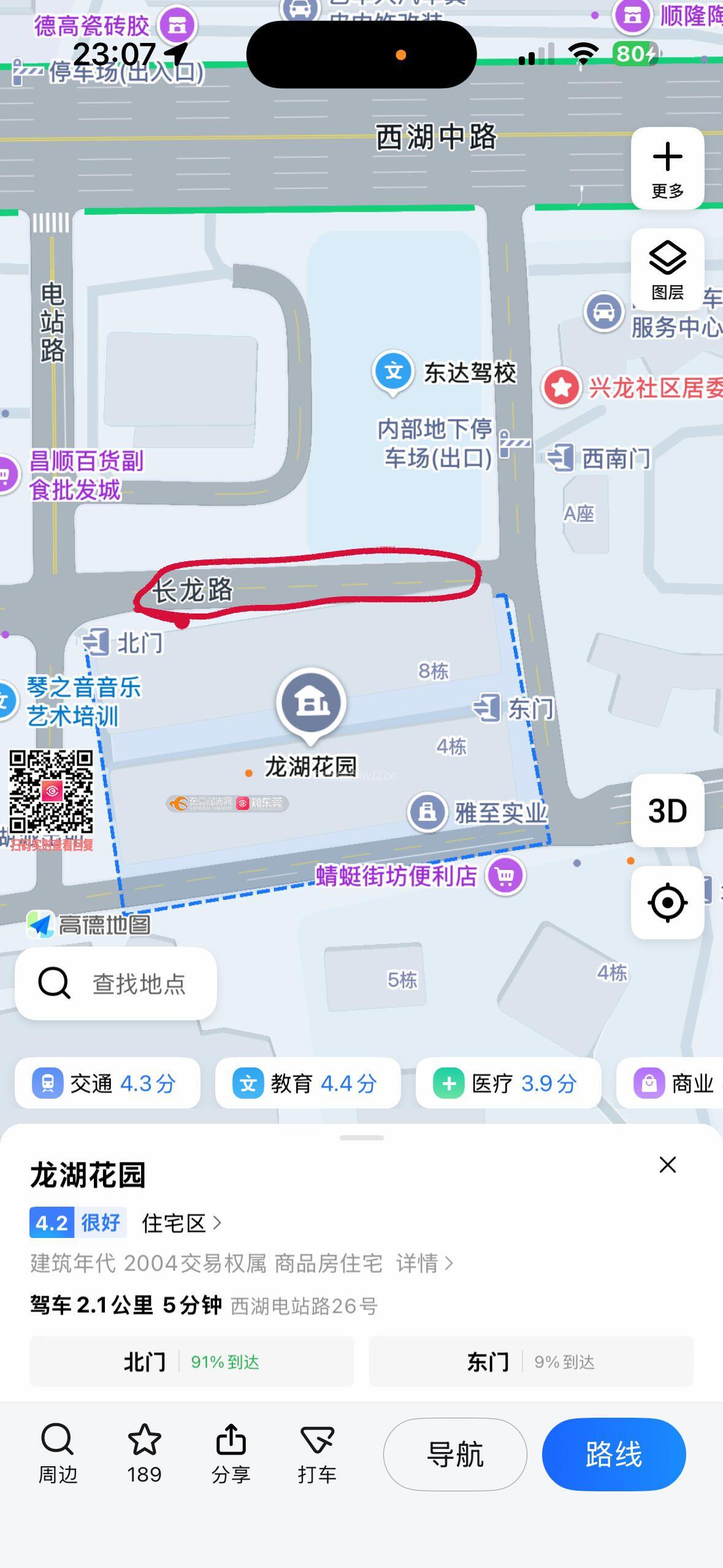Open the 更多 plus menu
The width and height of the screenshot is (723, 1568).
667,168
